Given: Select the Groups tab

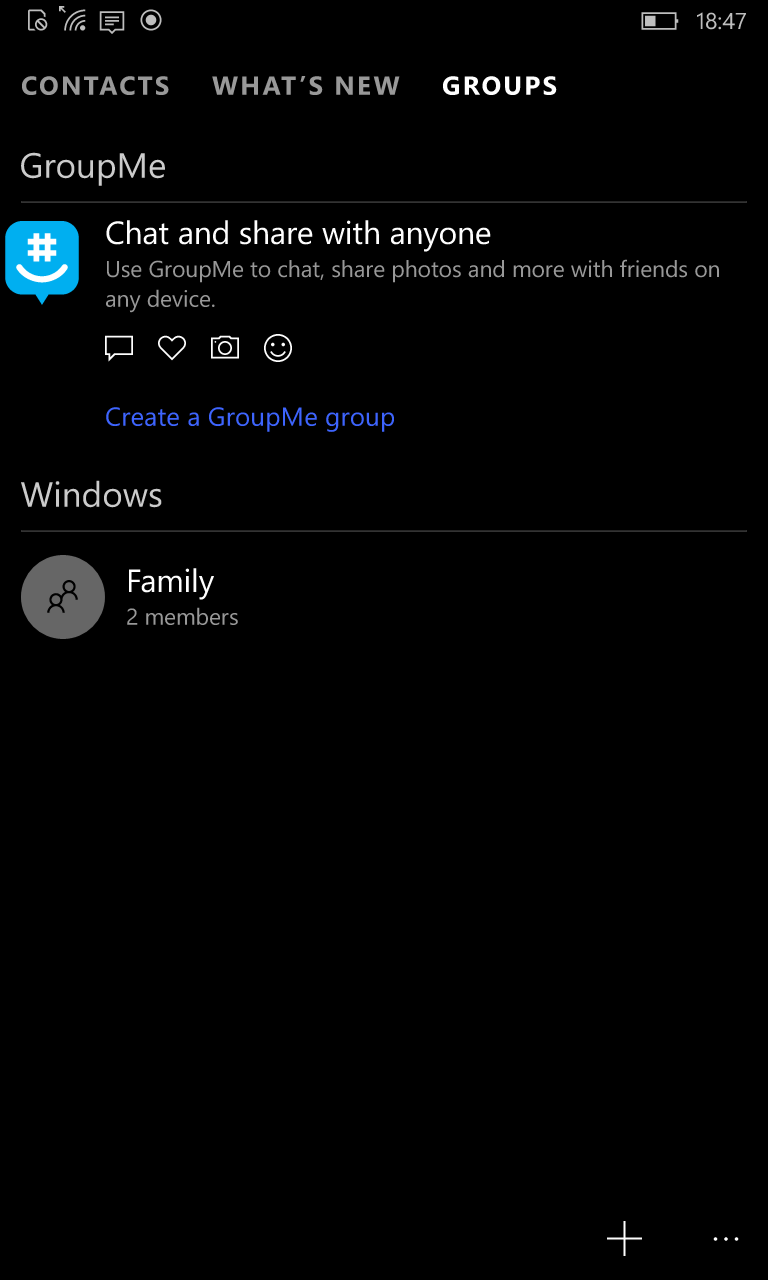Looking at the screenshot, I should (x=500, y=86).
